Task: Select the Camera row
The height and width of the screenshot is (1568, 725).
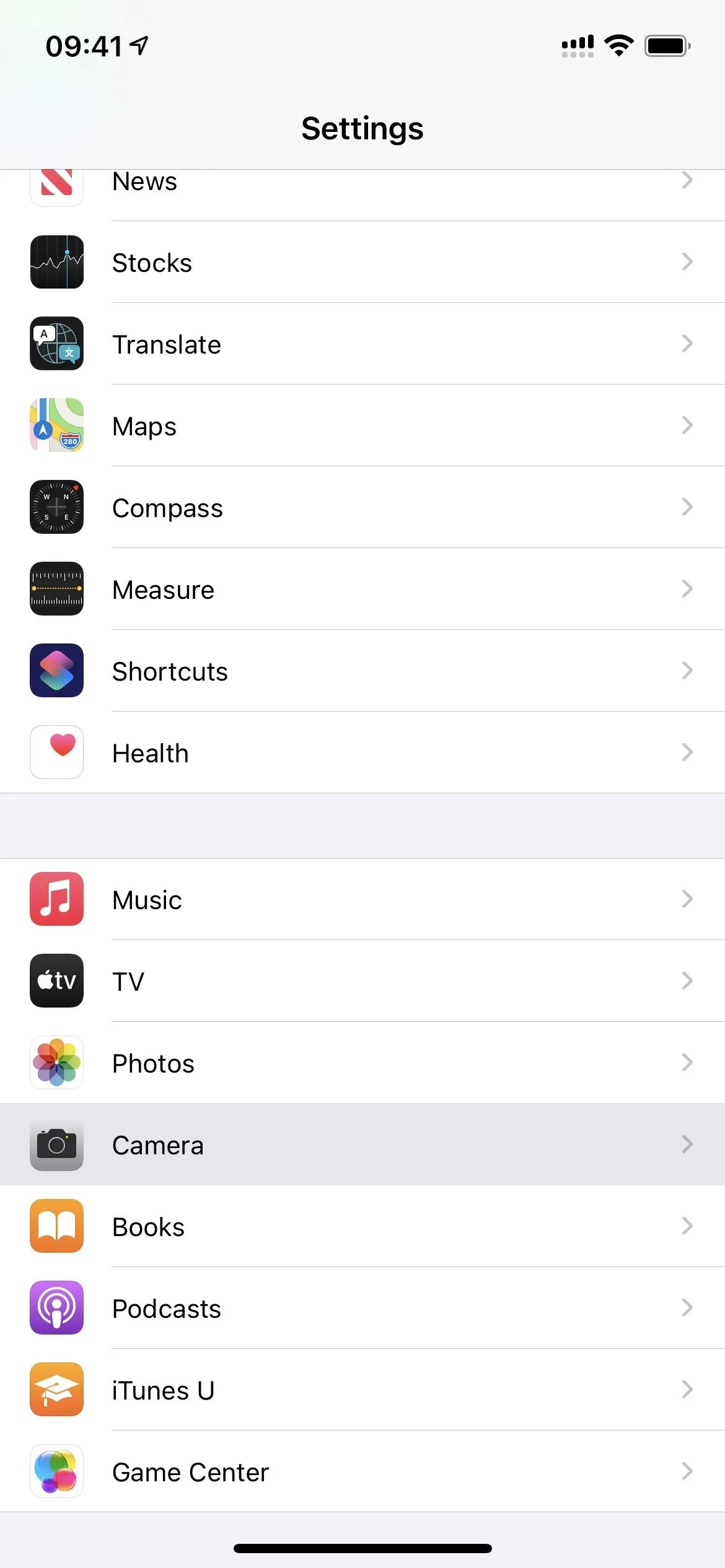Action: pos(362,1144)
